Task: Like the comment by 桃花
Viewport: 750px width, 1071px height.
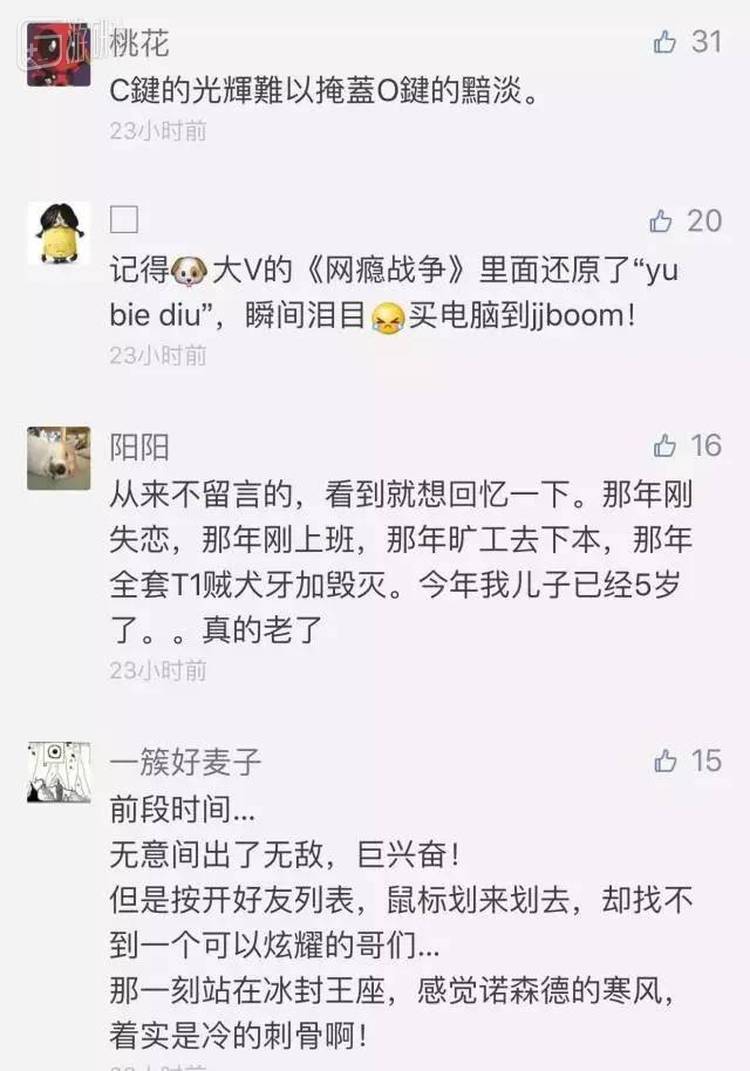Action: pyautogui.click(x=666, y=41)
